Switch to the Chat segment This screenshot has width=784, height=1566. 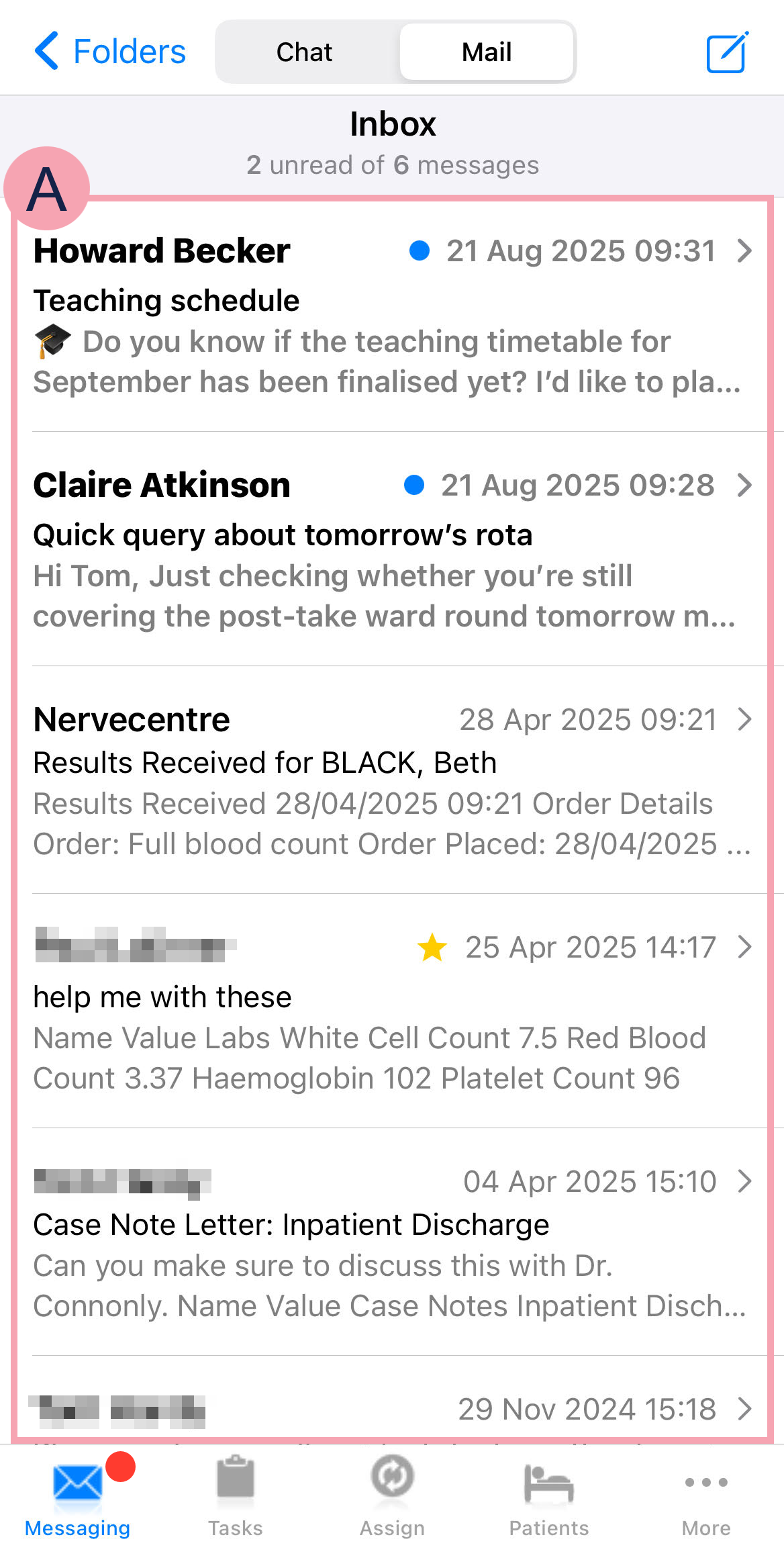point(305,52)
